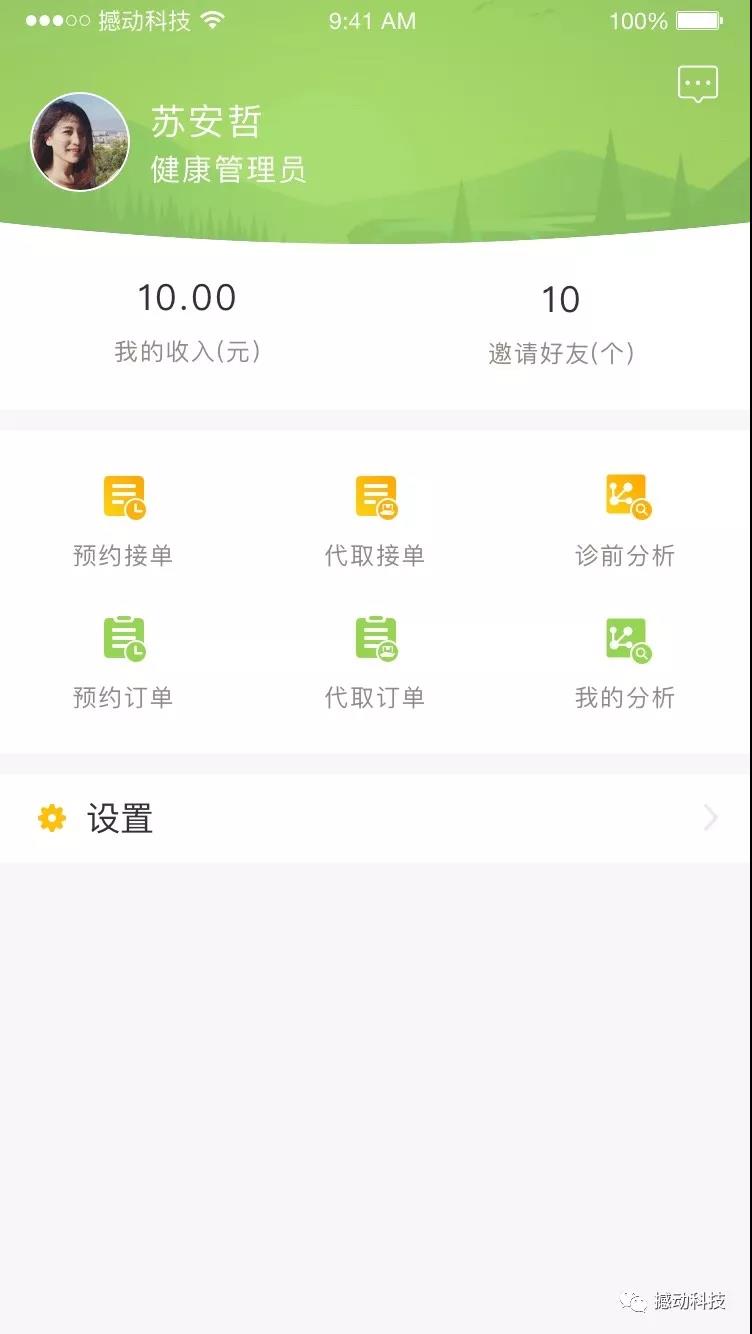Open 我的收入(元) income details

(188, 352)
